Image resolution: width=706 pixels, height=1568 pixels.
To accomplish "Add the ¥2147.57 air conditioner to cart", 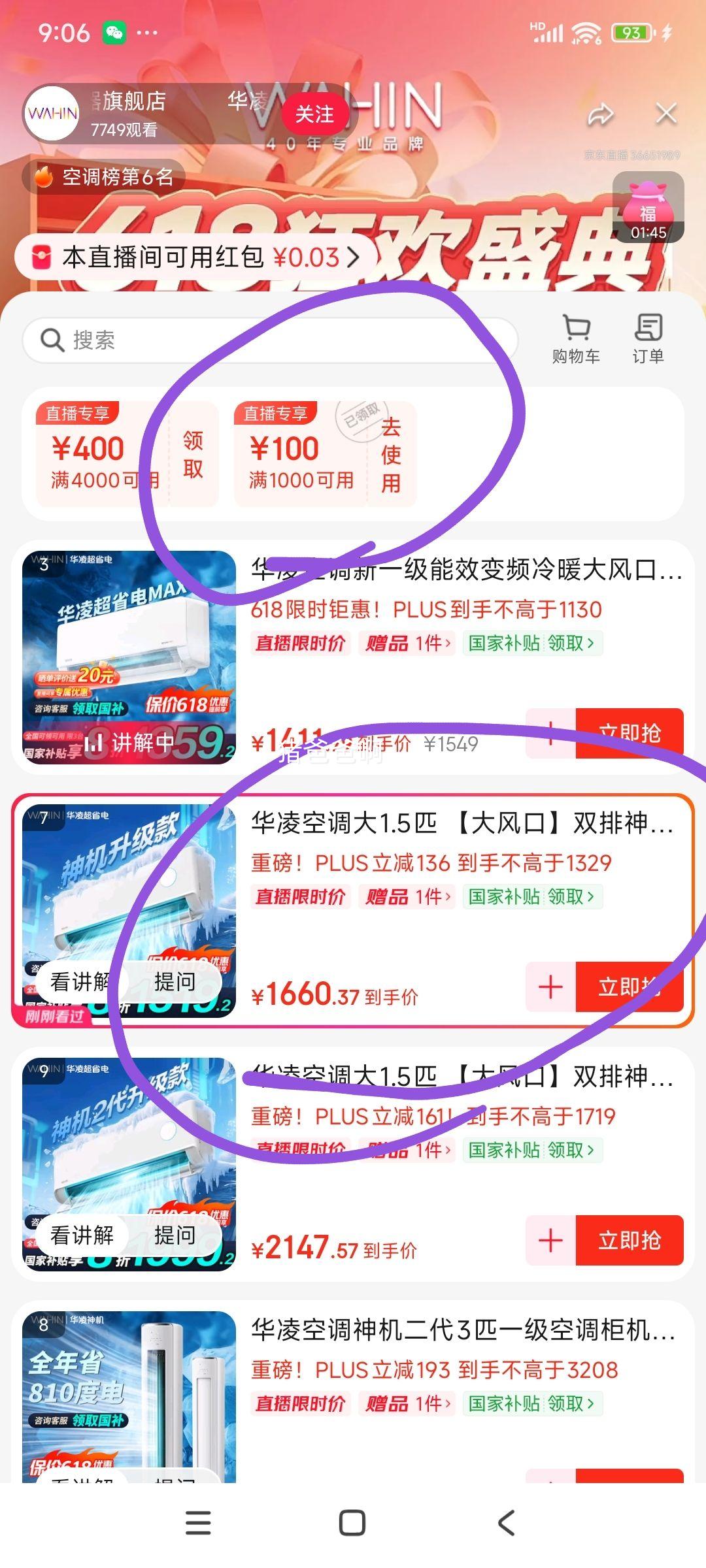I will 550,1240.
